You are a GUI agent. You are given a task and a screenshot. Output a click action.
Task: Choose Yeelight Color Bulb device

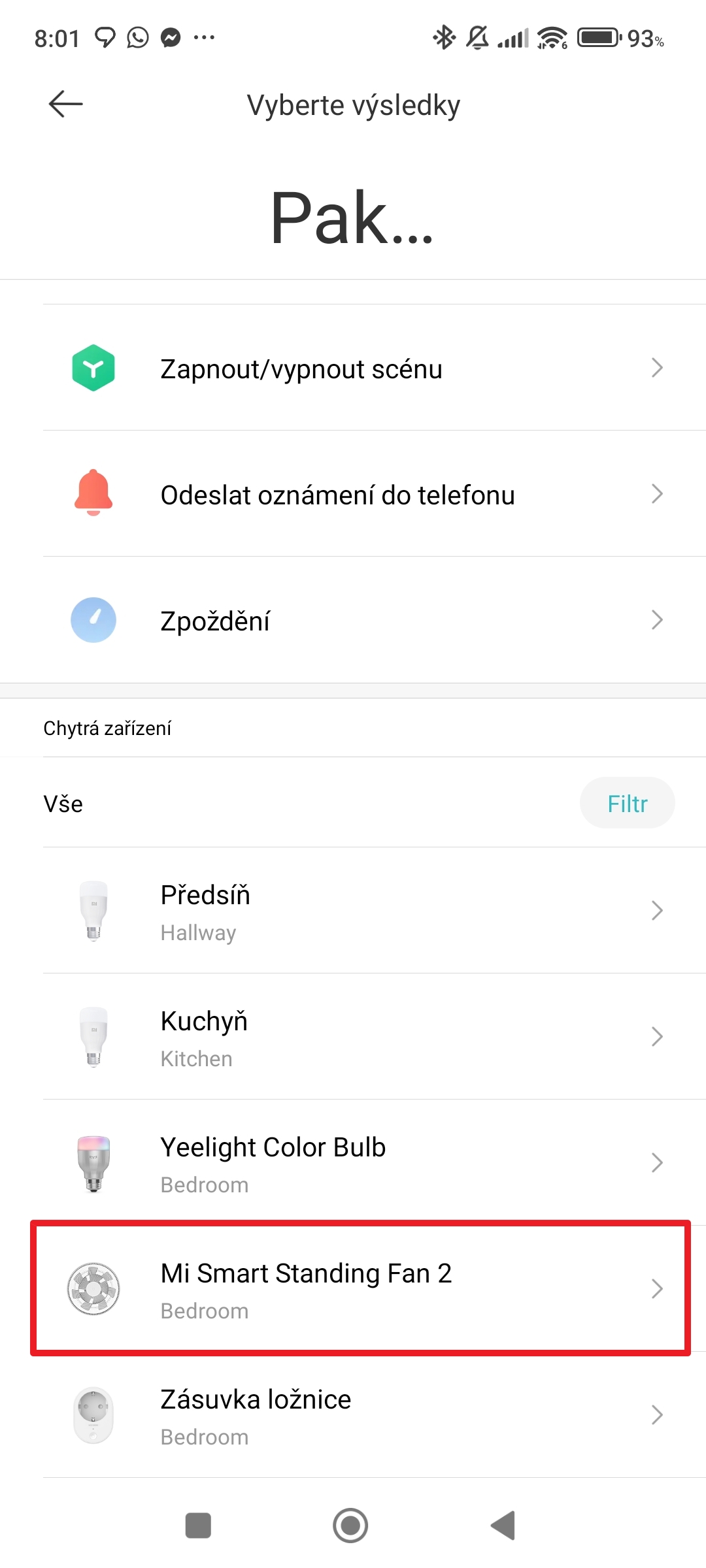tap(353, 1164)
